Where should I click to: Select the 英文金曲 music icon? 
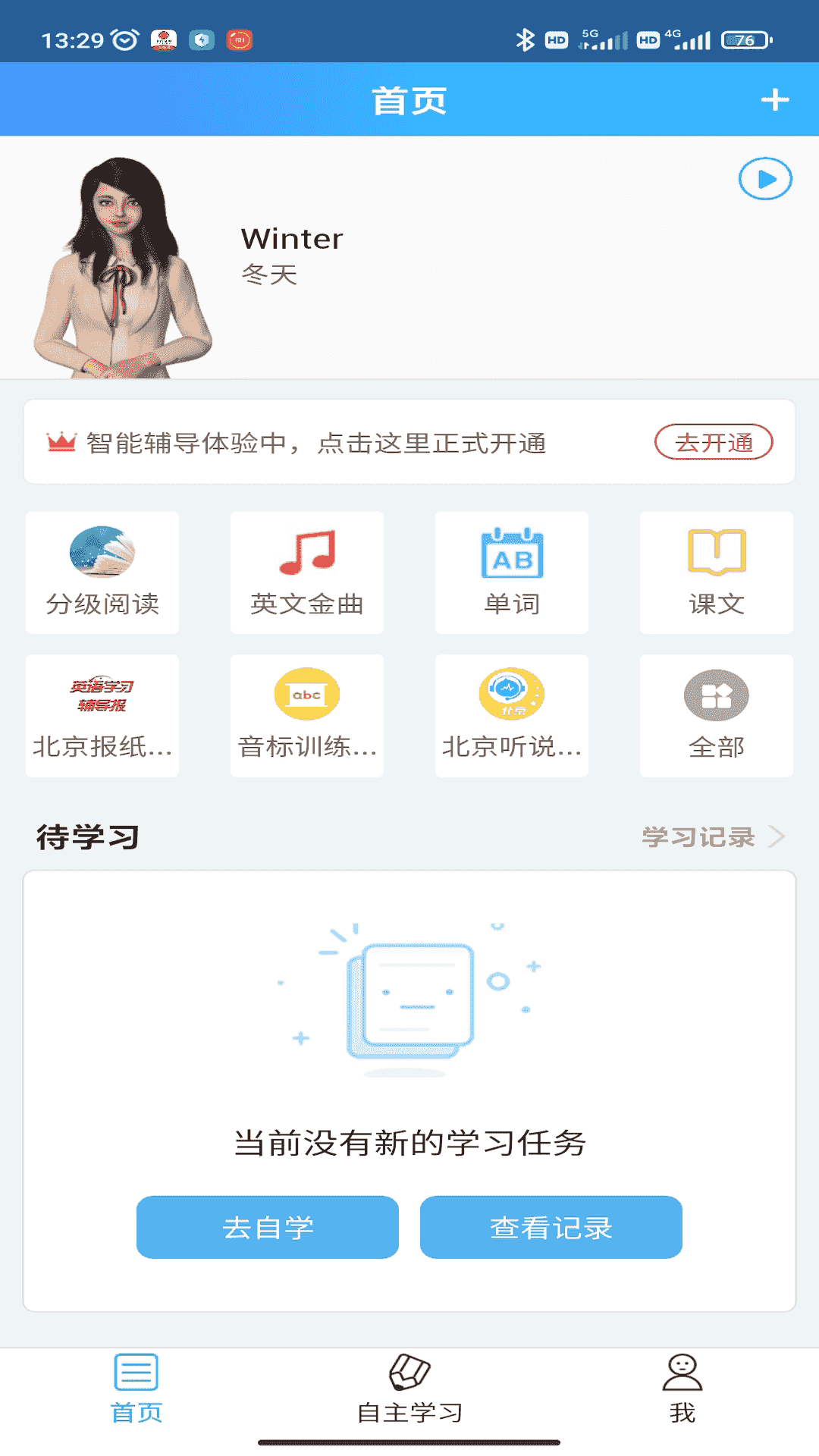pyautogui.click(x=306, y=573)
